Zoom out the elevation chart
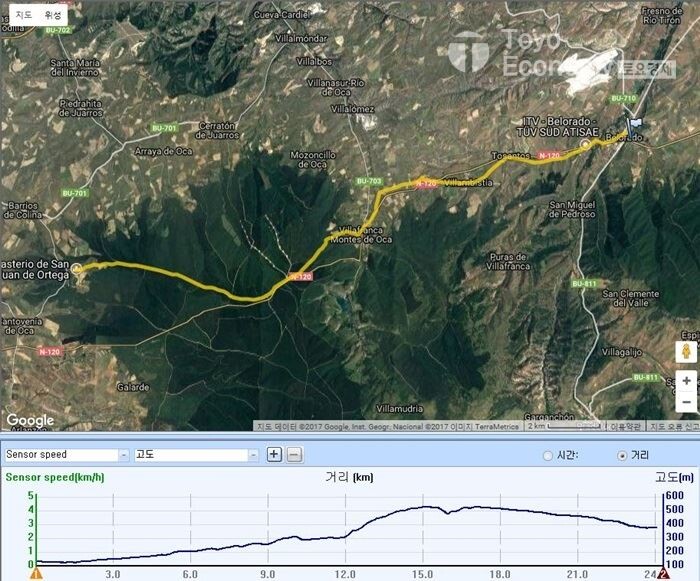Image resolution: width=700 pixels, height=581 pixels. pyautogui.click(x=294, y=455)
